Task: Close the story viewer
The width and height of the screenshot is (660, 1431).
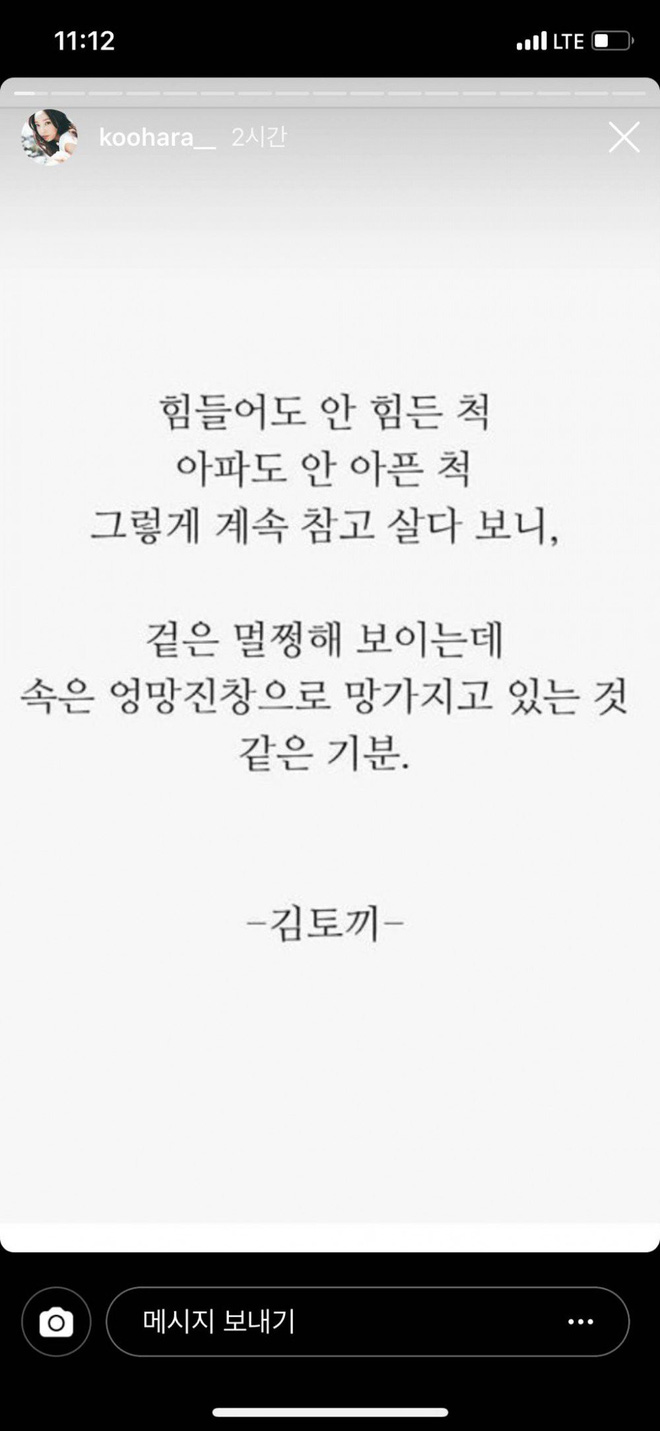Action: click(624, 137)
